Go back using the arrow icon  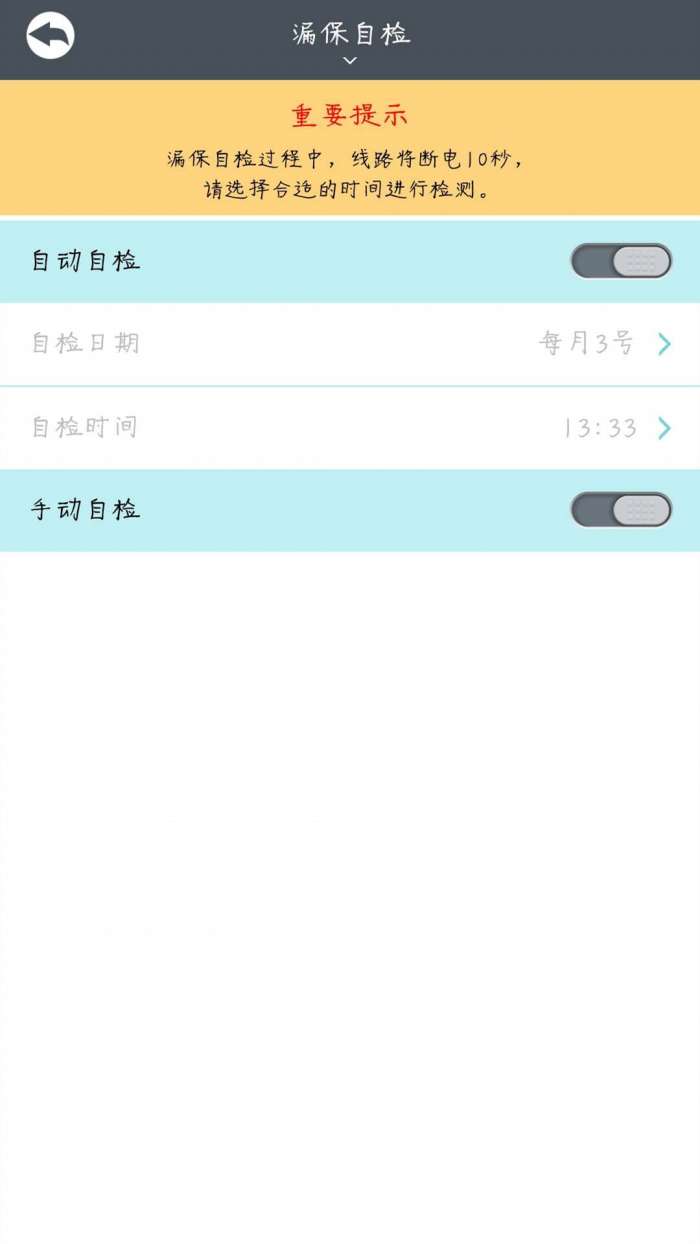tap(50, 37)
